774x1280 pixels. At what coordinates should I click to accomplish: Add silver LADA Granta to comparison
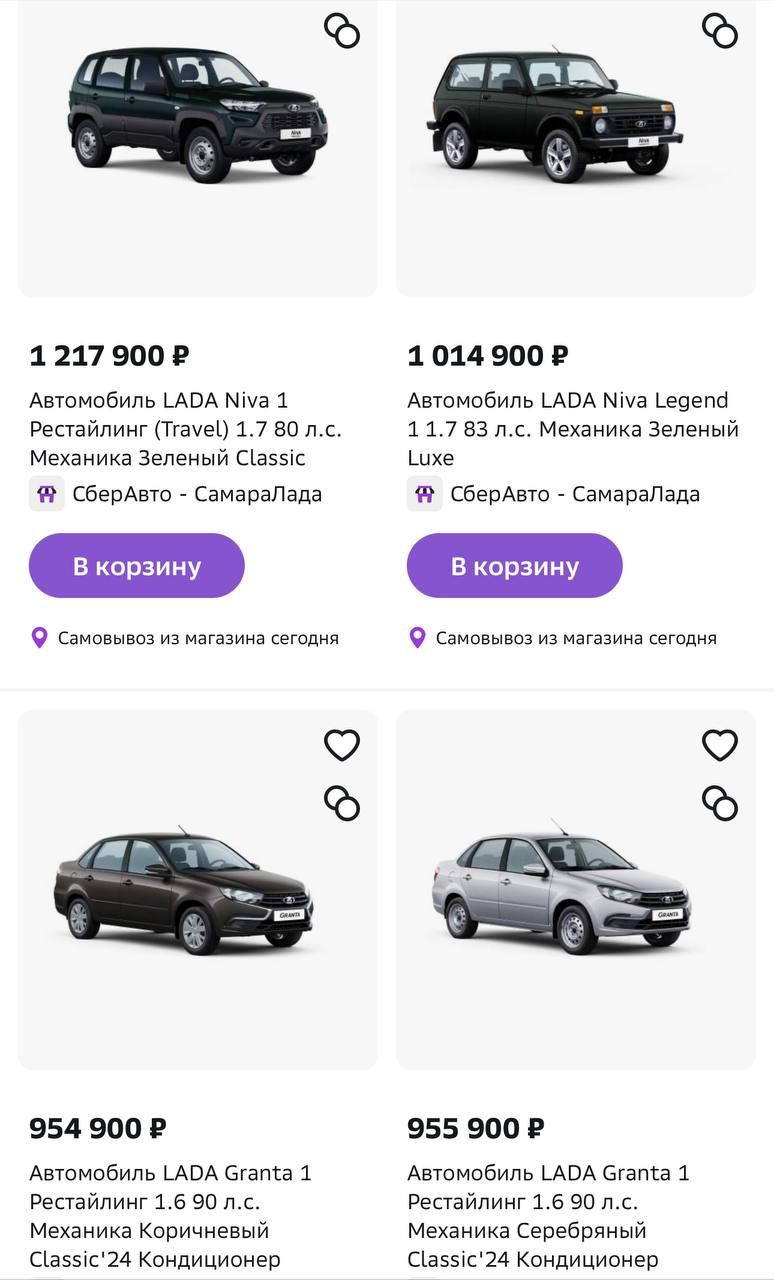[720, 803]
